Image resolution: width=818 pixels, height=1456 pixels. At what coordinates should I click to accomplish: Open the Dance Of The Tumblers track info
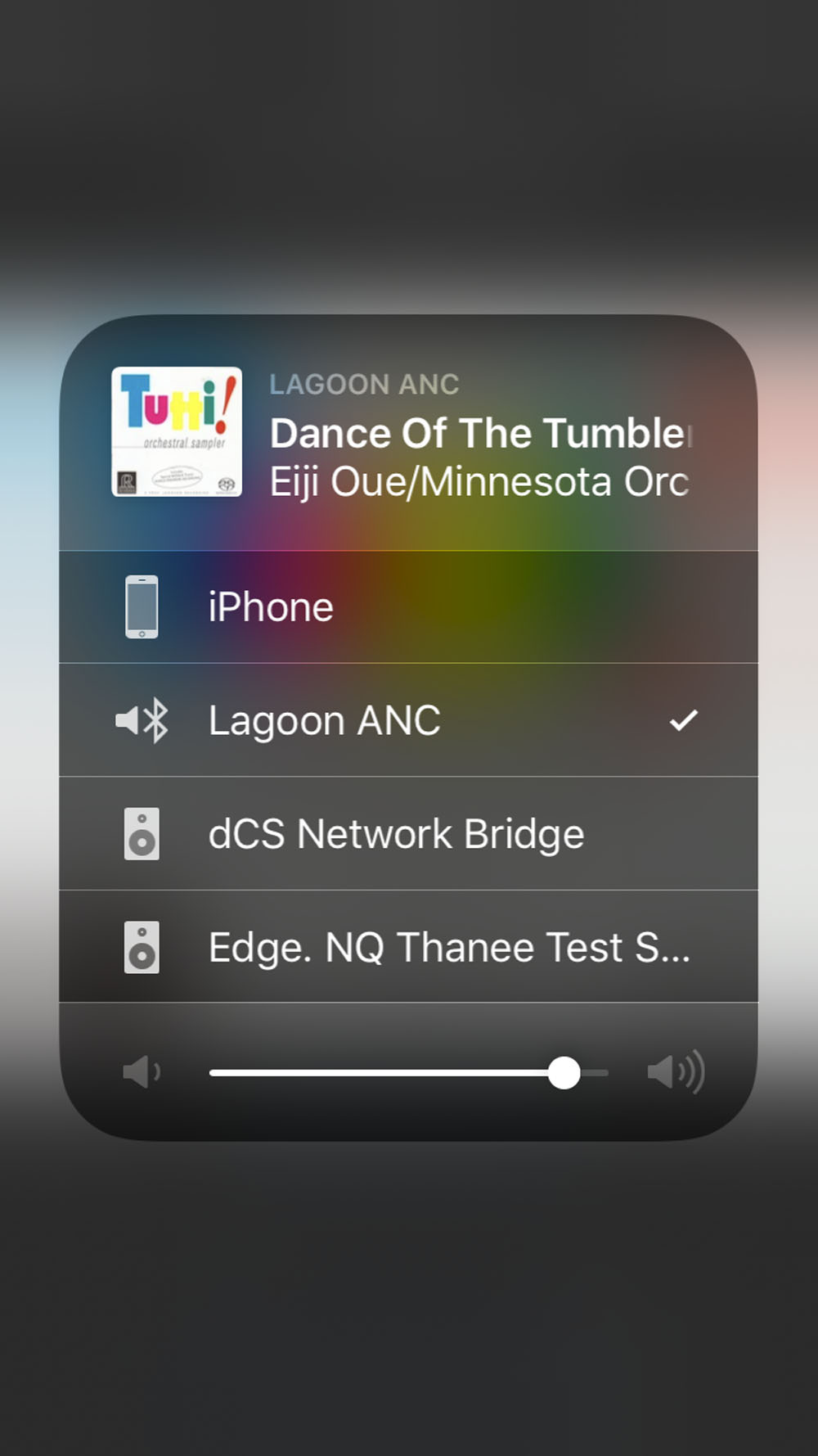click(x=479, y=434)
